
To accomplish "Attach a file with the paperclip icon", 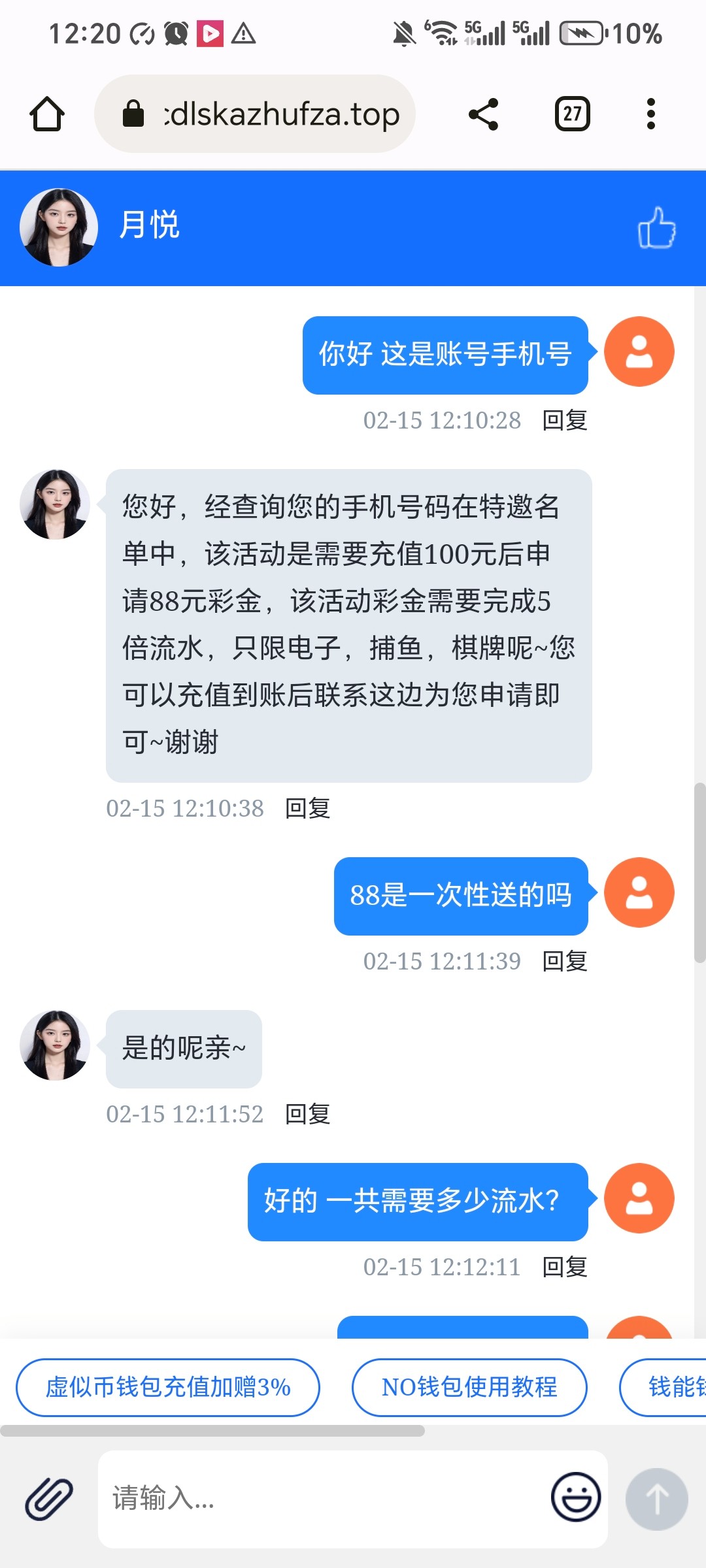I will coord(49,1499).
